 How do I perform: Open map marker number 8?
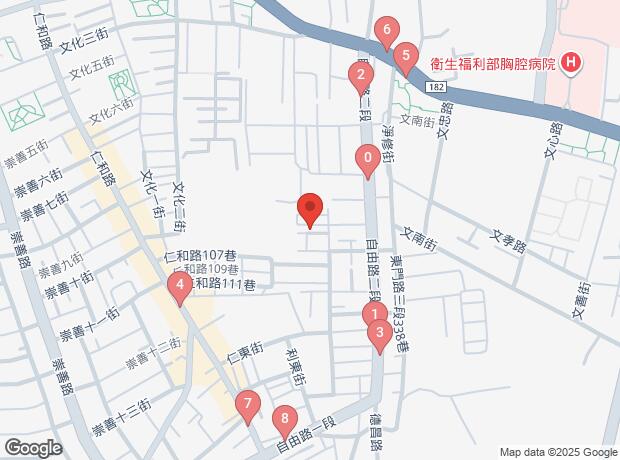[285, 420]
